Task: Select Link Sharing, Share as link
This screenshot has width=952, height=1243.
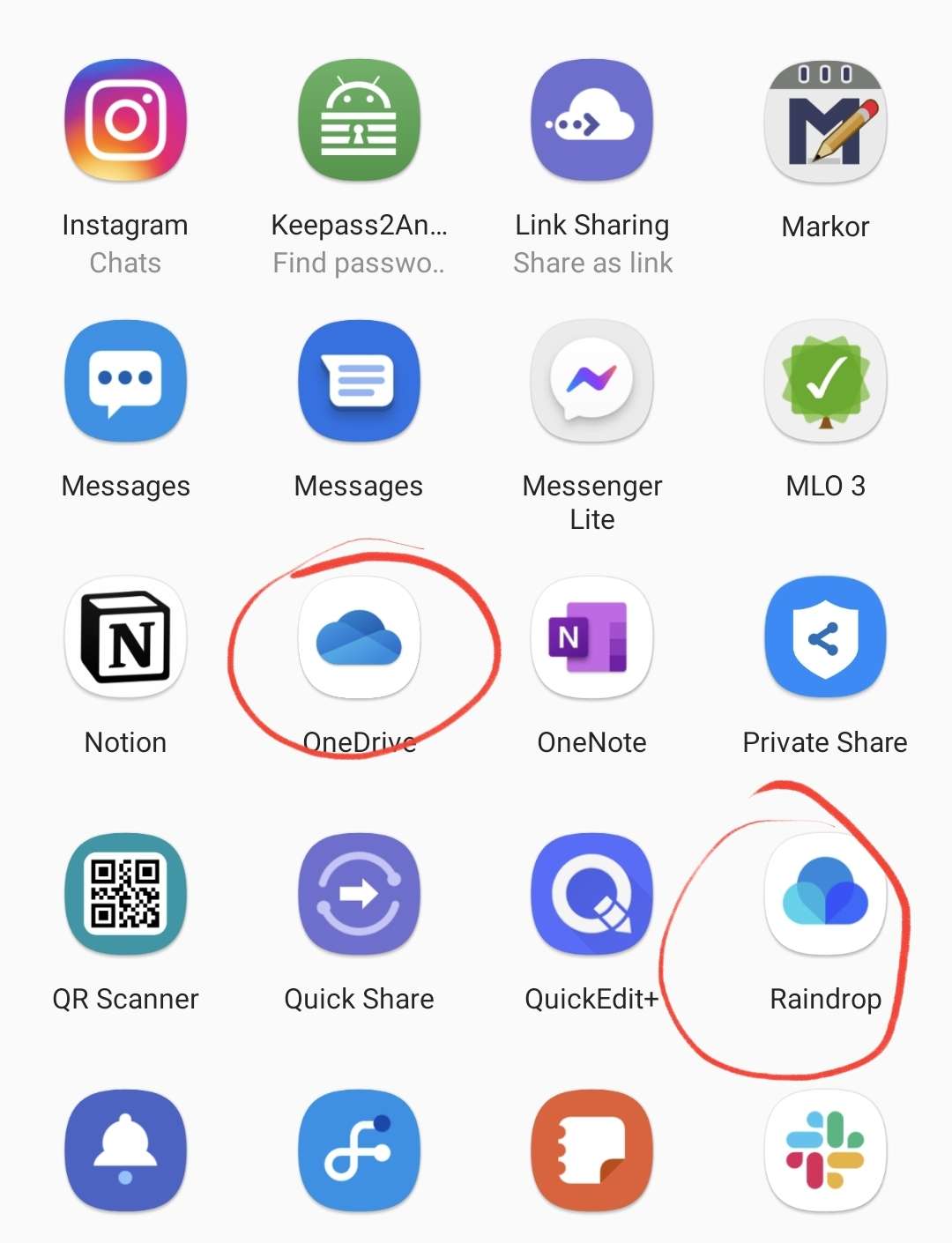Action: 591,121
